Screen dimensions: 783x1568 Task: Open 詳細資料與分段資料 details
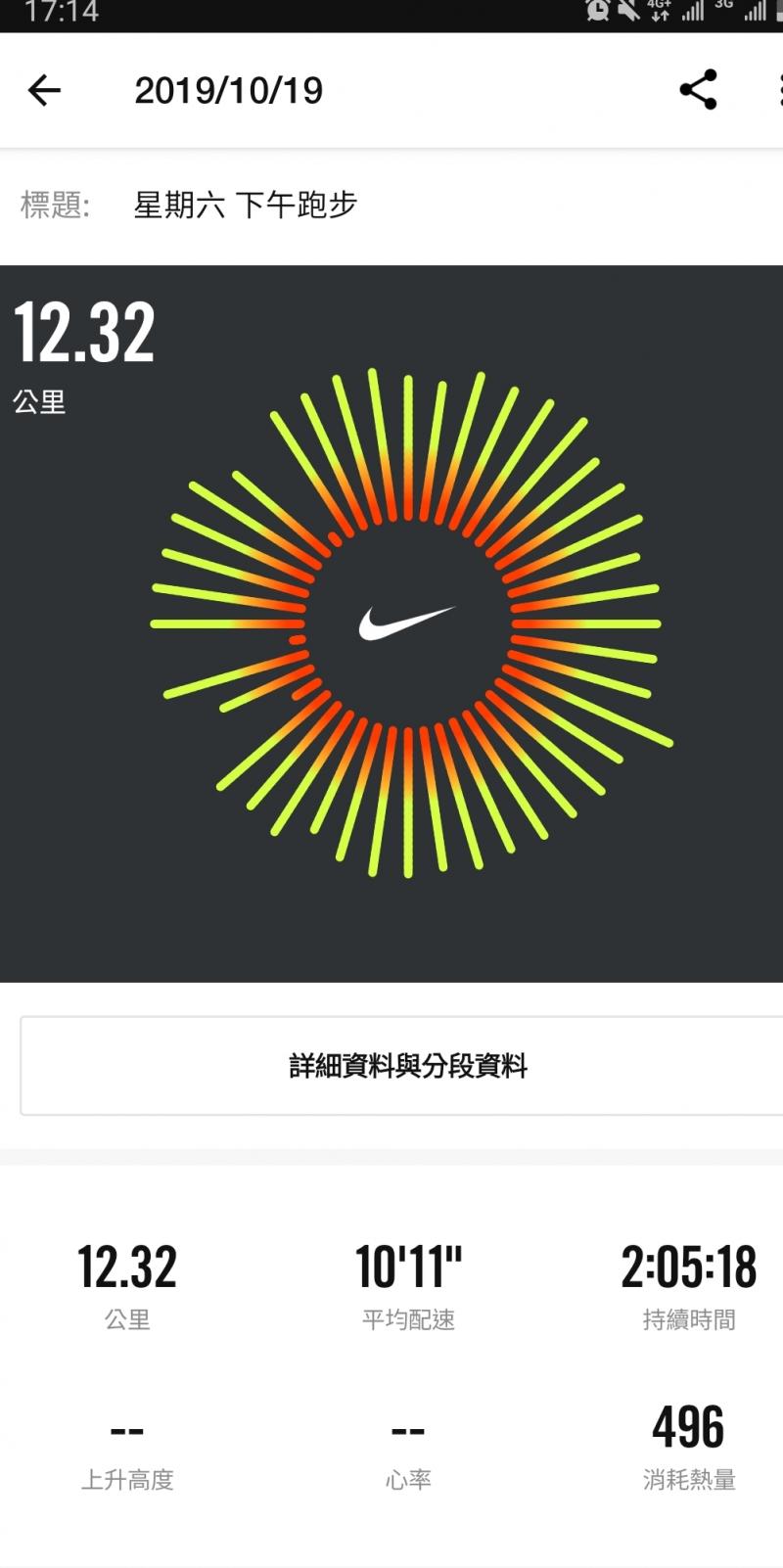pos(407,1066)
